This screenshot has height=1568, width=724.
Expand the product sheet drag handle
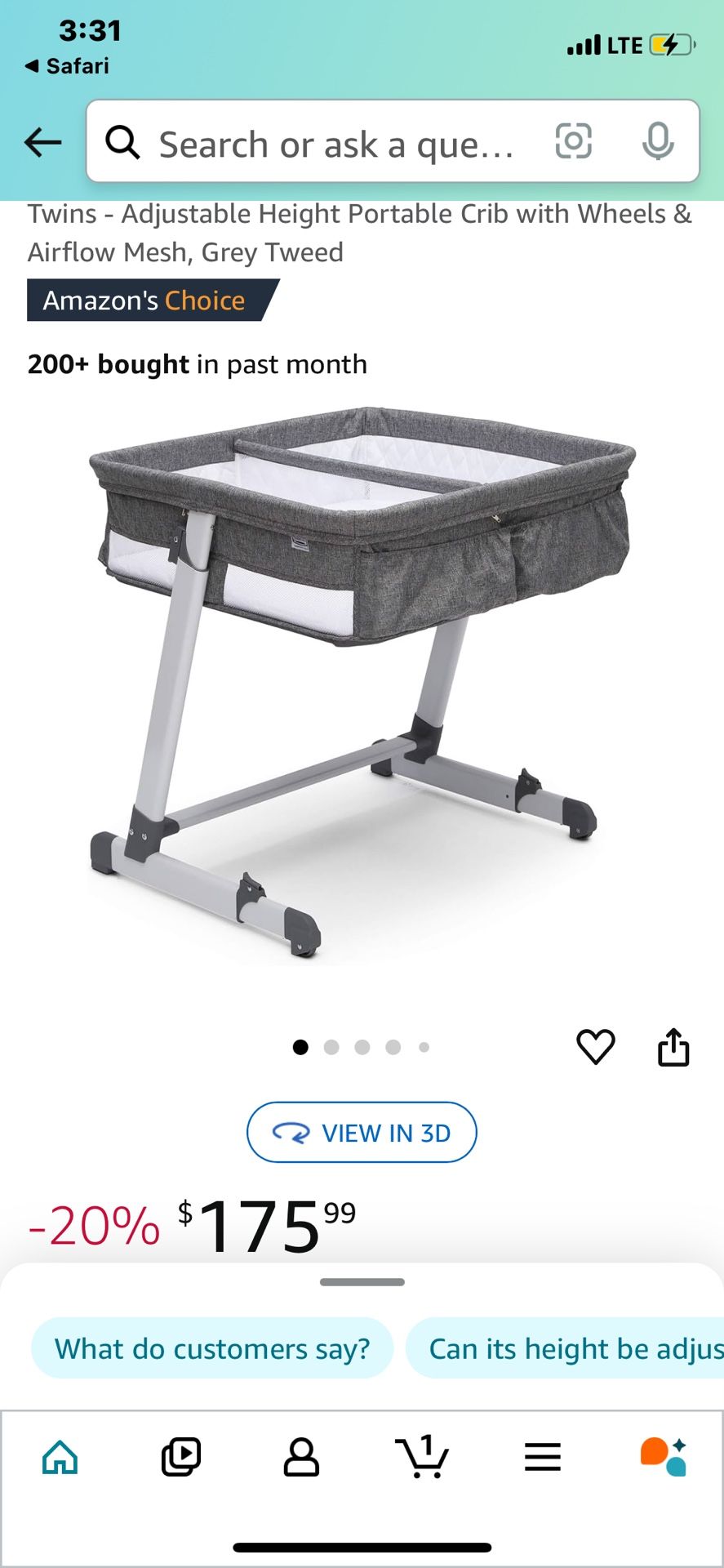pyautogui.click(x=362, y=1281)
